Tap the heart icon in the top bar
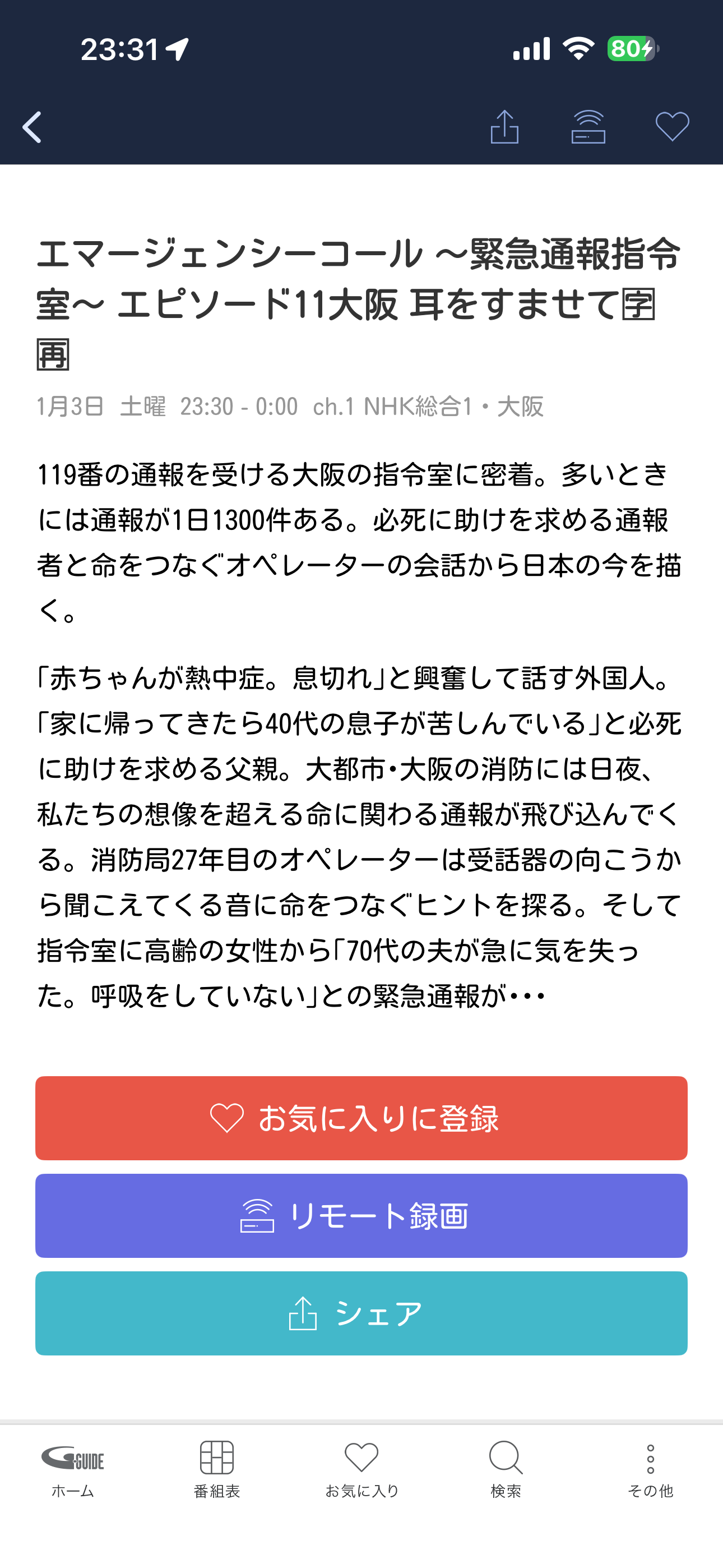 (672, 127)
